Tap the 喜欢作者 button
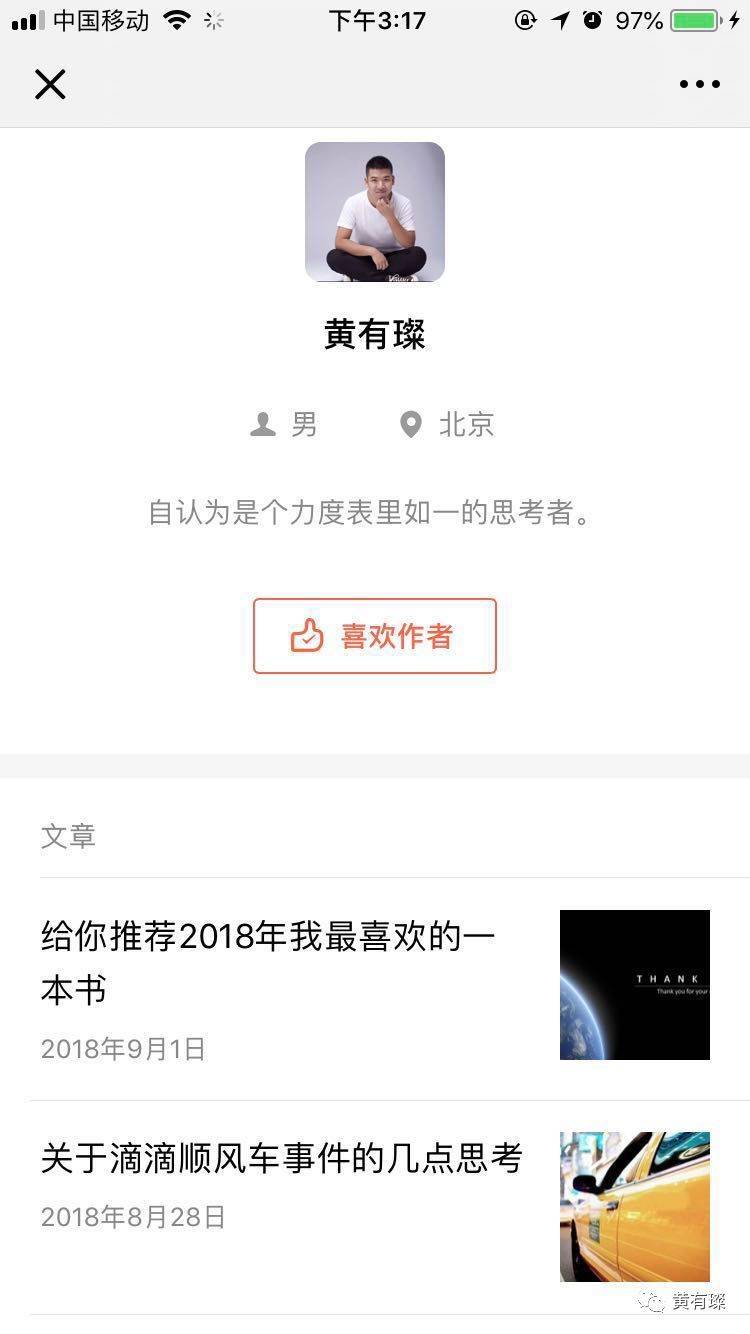This screenshot has width=750, height=1334. [x=375, y=636]
